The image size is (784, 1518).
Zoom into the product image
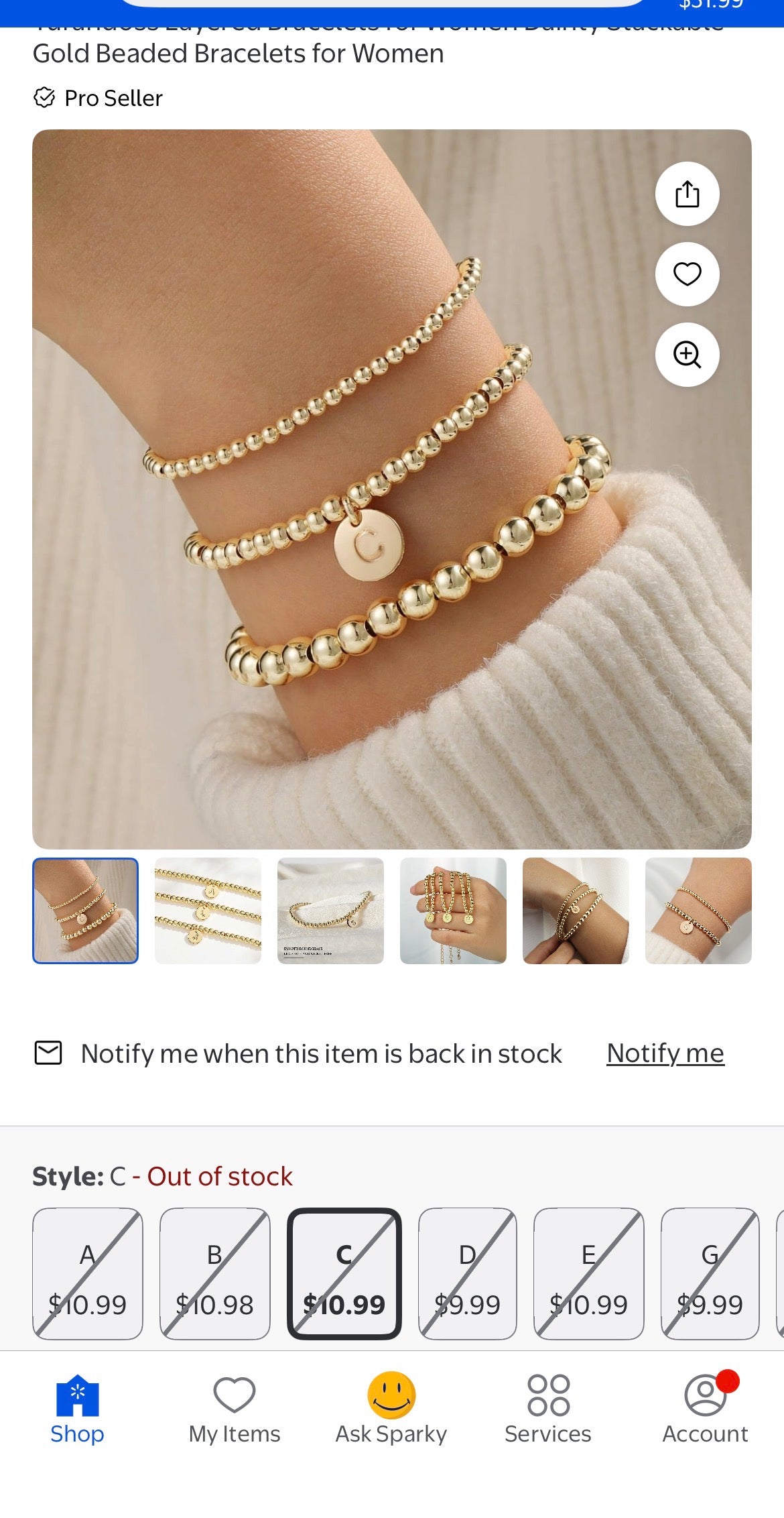point(687,354)
